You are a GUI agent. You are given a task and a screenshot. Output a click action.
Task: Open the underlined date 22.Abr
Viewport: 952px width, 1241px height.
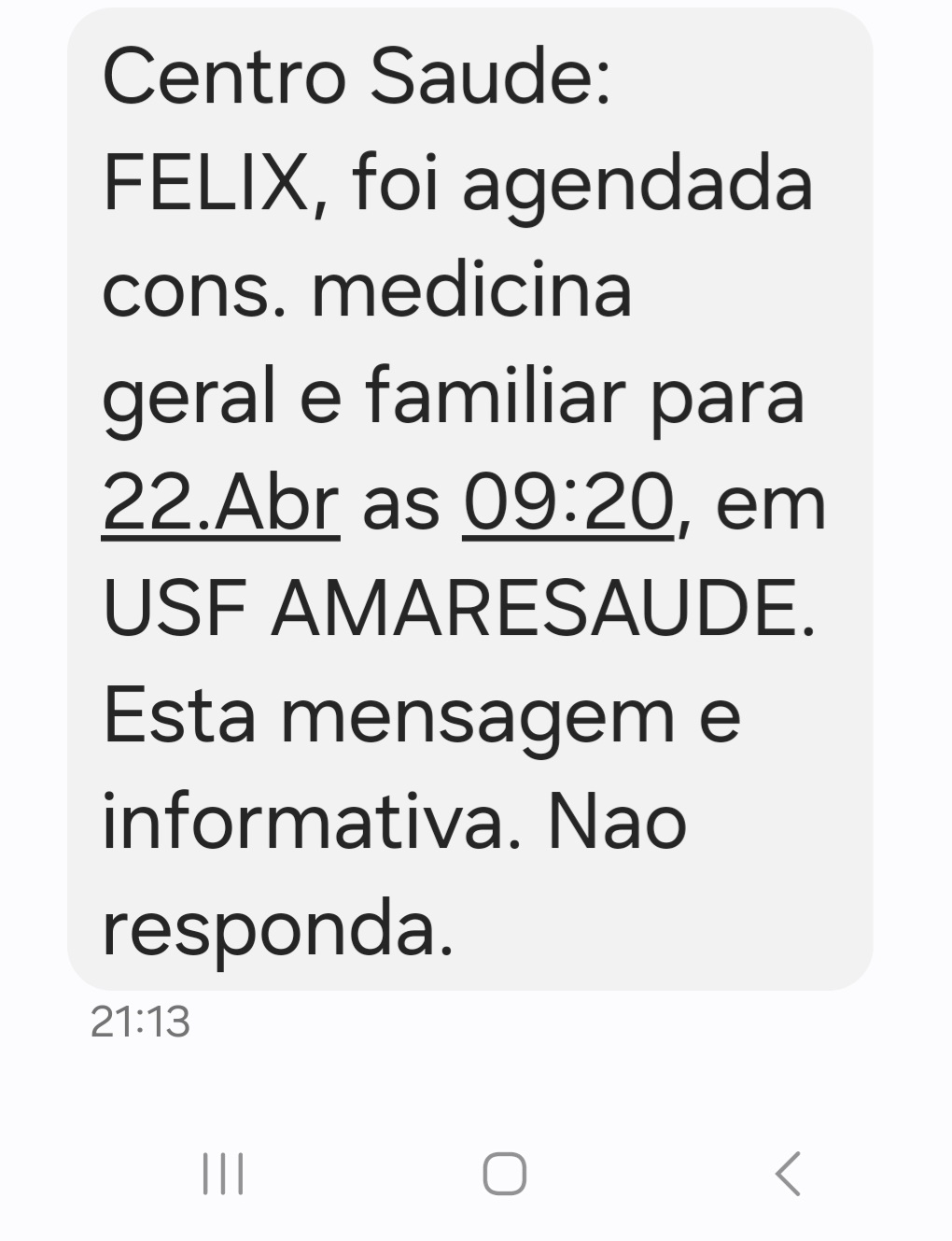click(x=220, y=504)
